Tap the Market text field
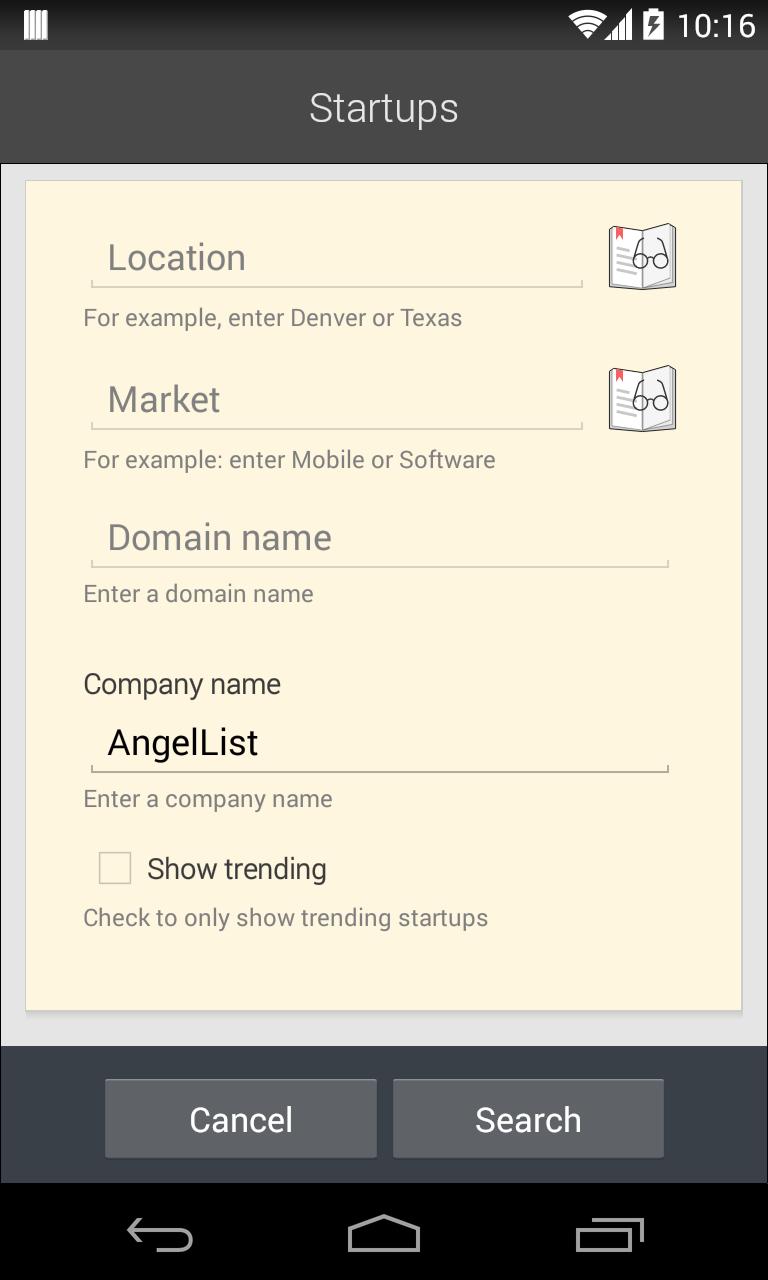Image resolution: width=768 pixels, height=1280 pixels. (x=336, y=400)
